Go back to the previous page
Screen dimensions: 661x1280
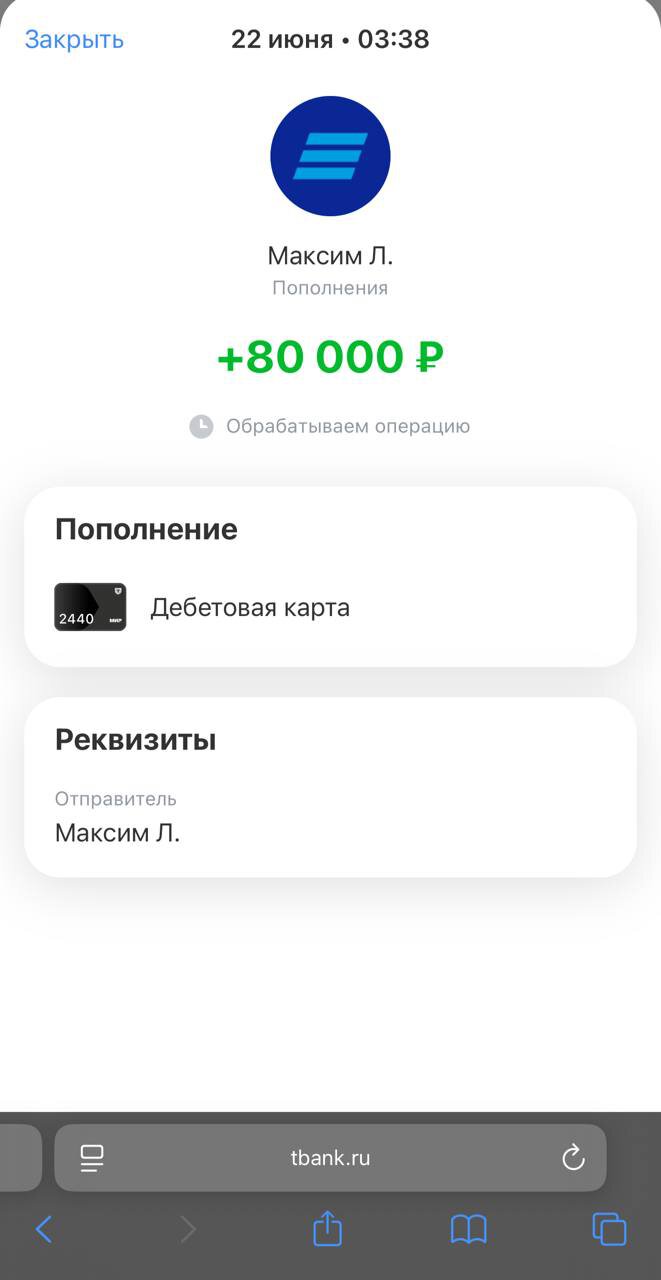coord(44,1229)
